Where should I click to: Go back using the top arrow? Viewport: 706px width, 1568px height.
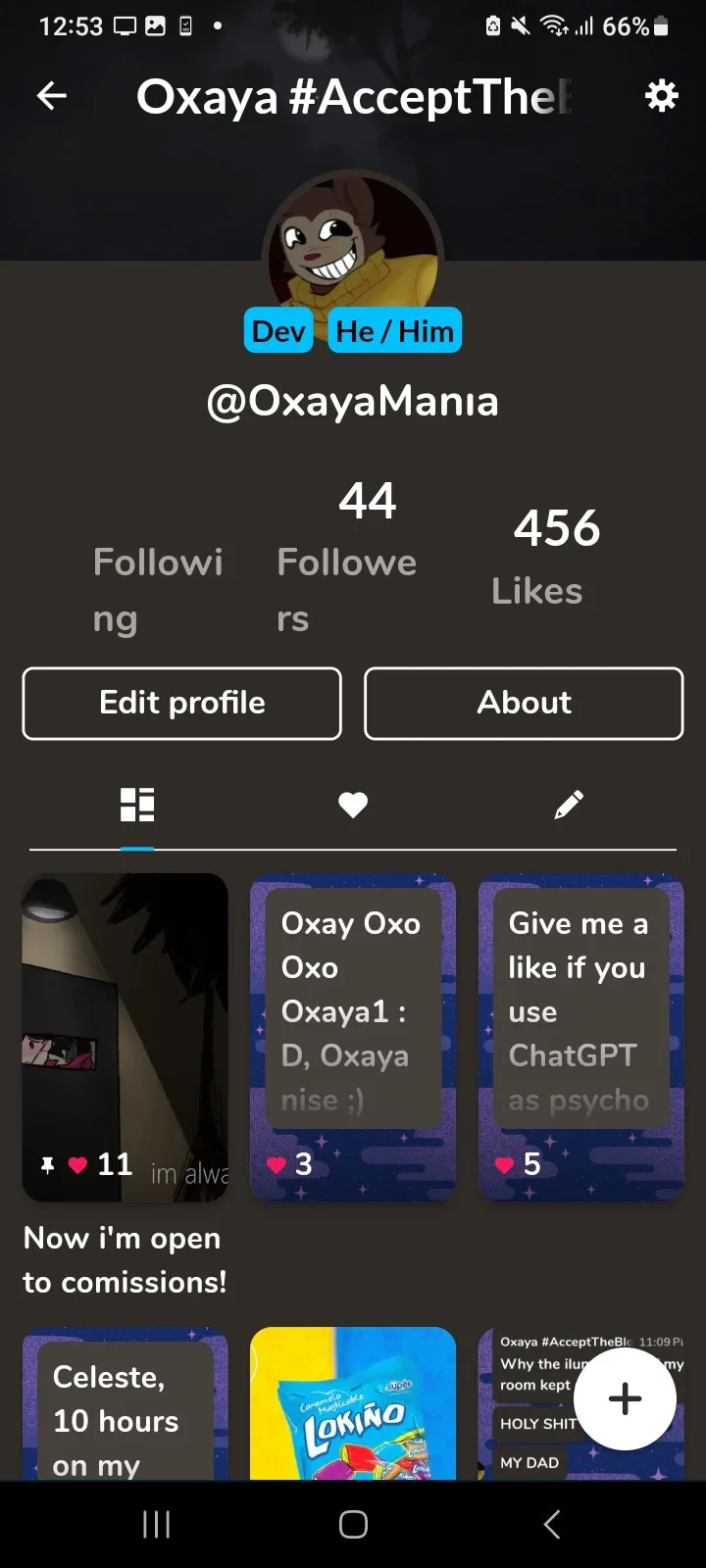point(52,96)
